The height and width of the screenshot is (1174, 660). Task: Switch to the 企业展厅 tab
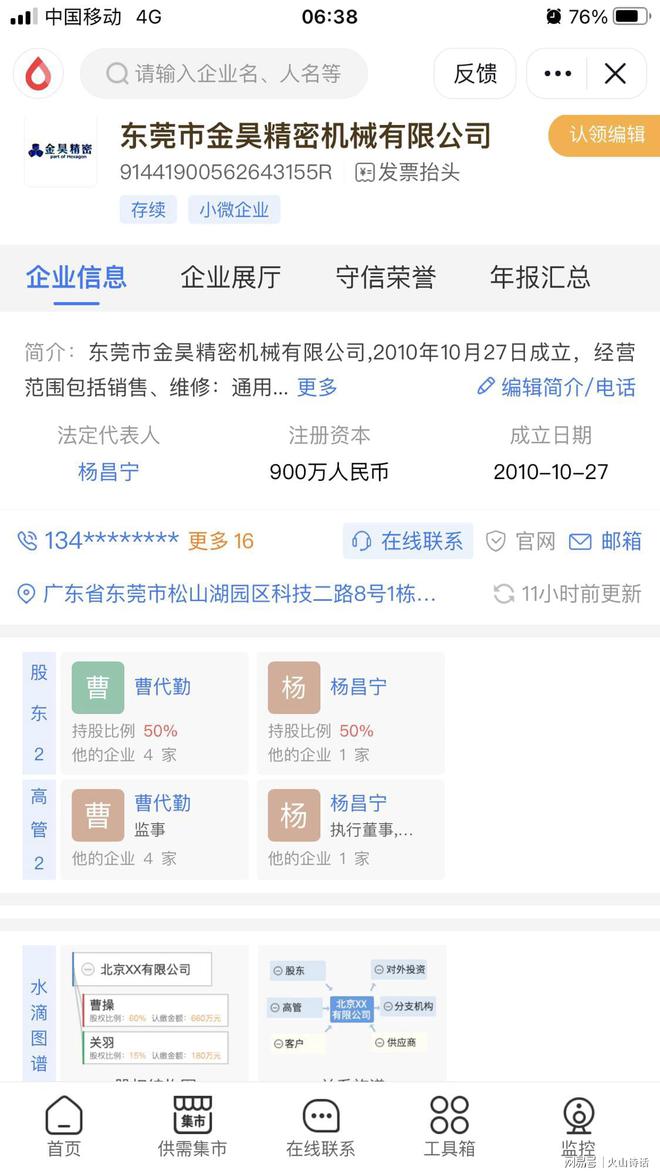click(230, 277)
